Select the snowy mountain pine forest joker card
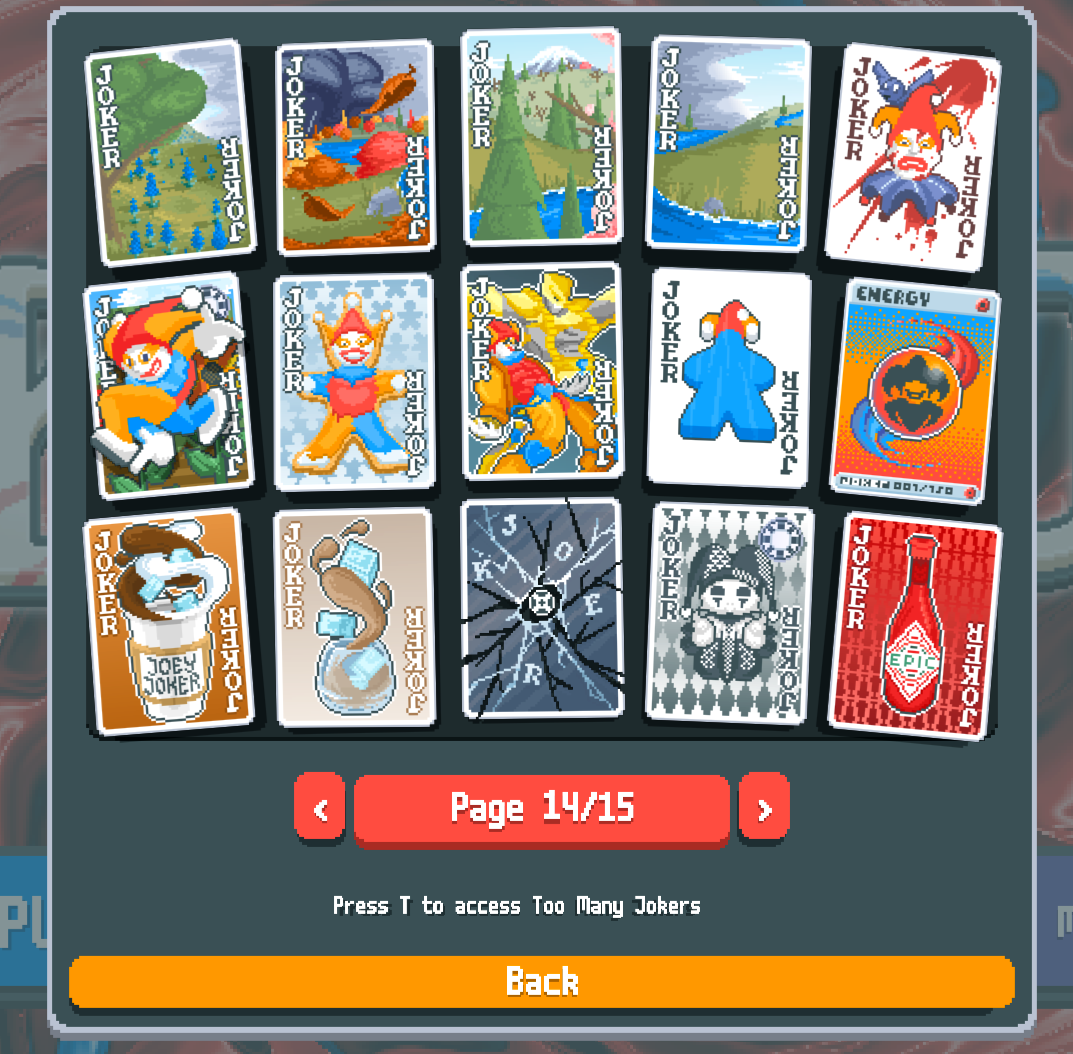 pyautogui.click(x=542, y=137)
